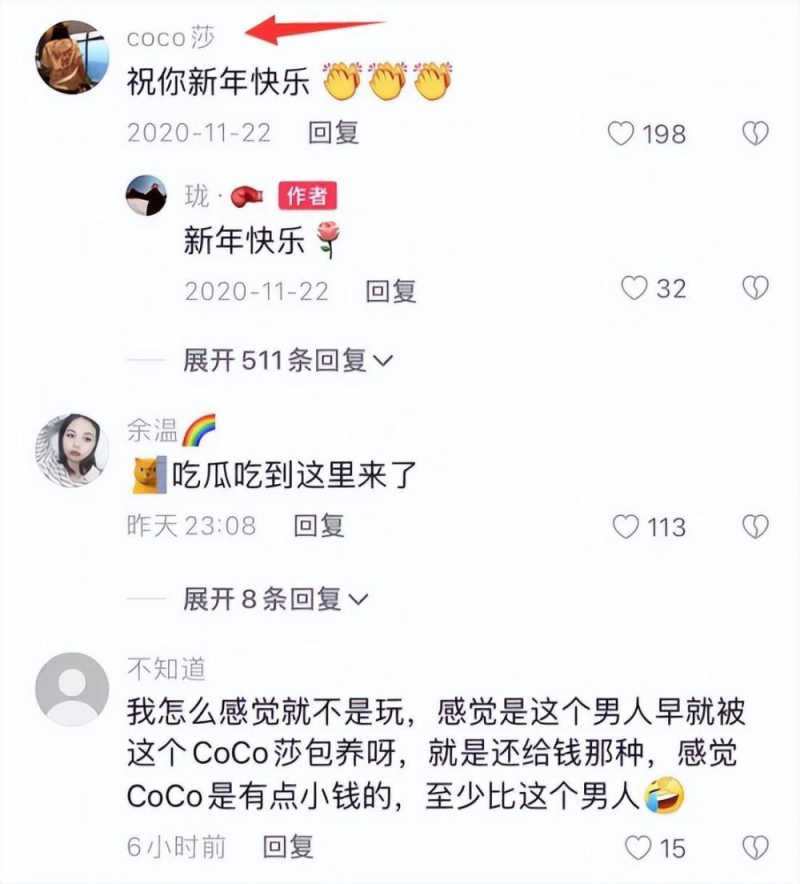Dislike coco莎's New Year comment
800x884 pixels.
point(754,133)
